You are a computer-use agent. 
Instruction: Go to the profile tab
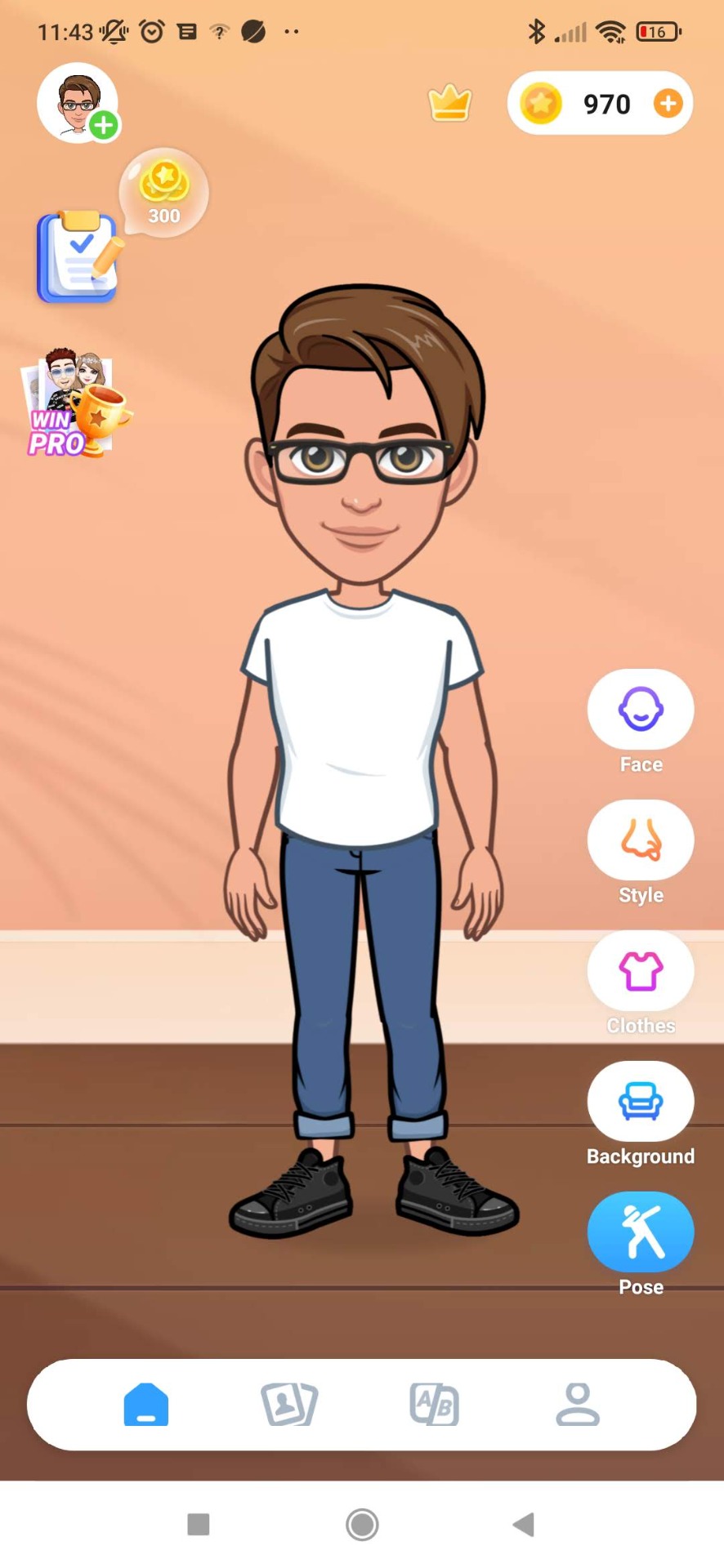578,1405
